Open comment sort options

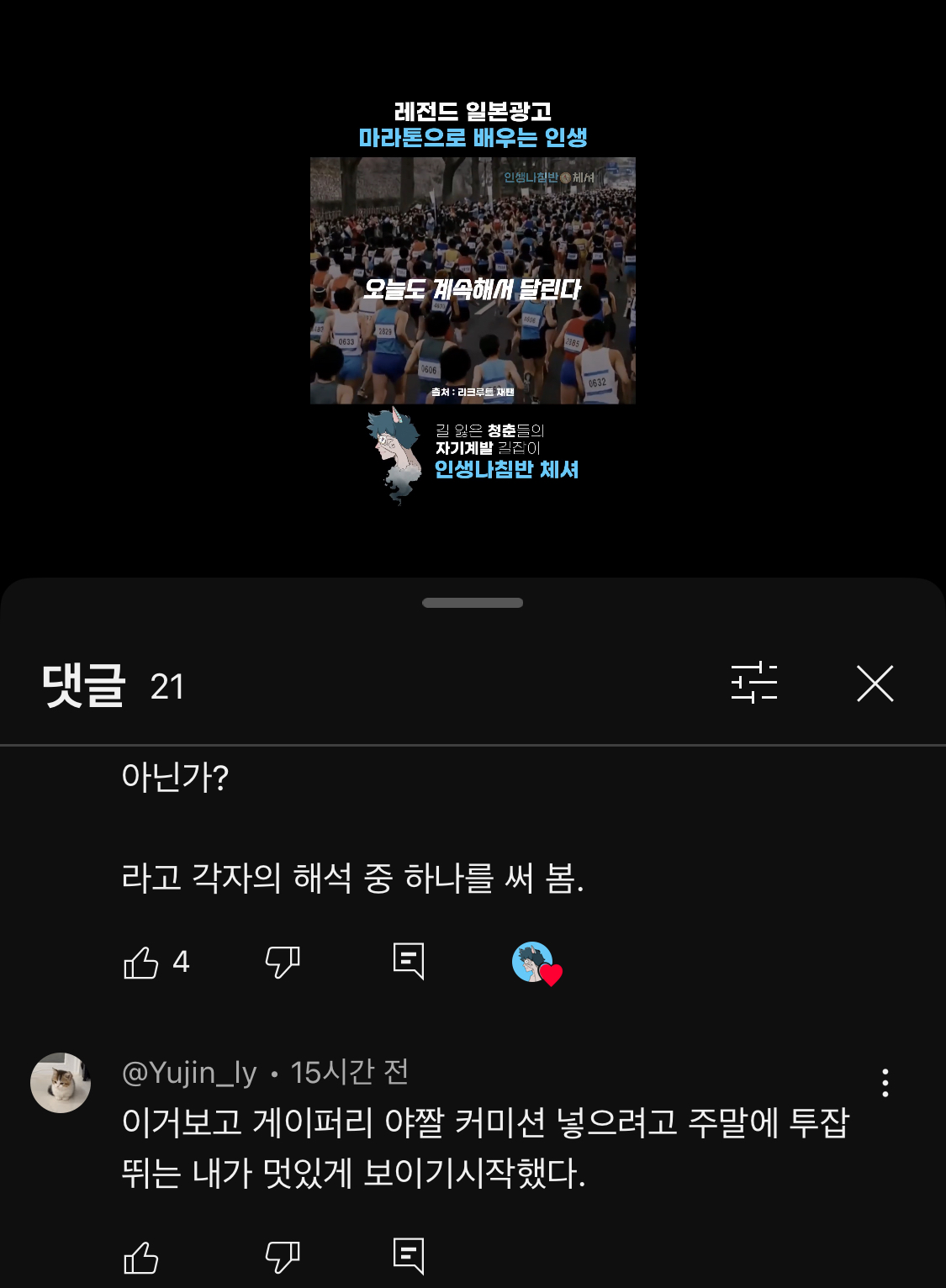click(x=753, y=683)
